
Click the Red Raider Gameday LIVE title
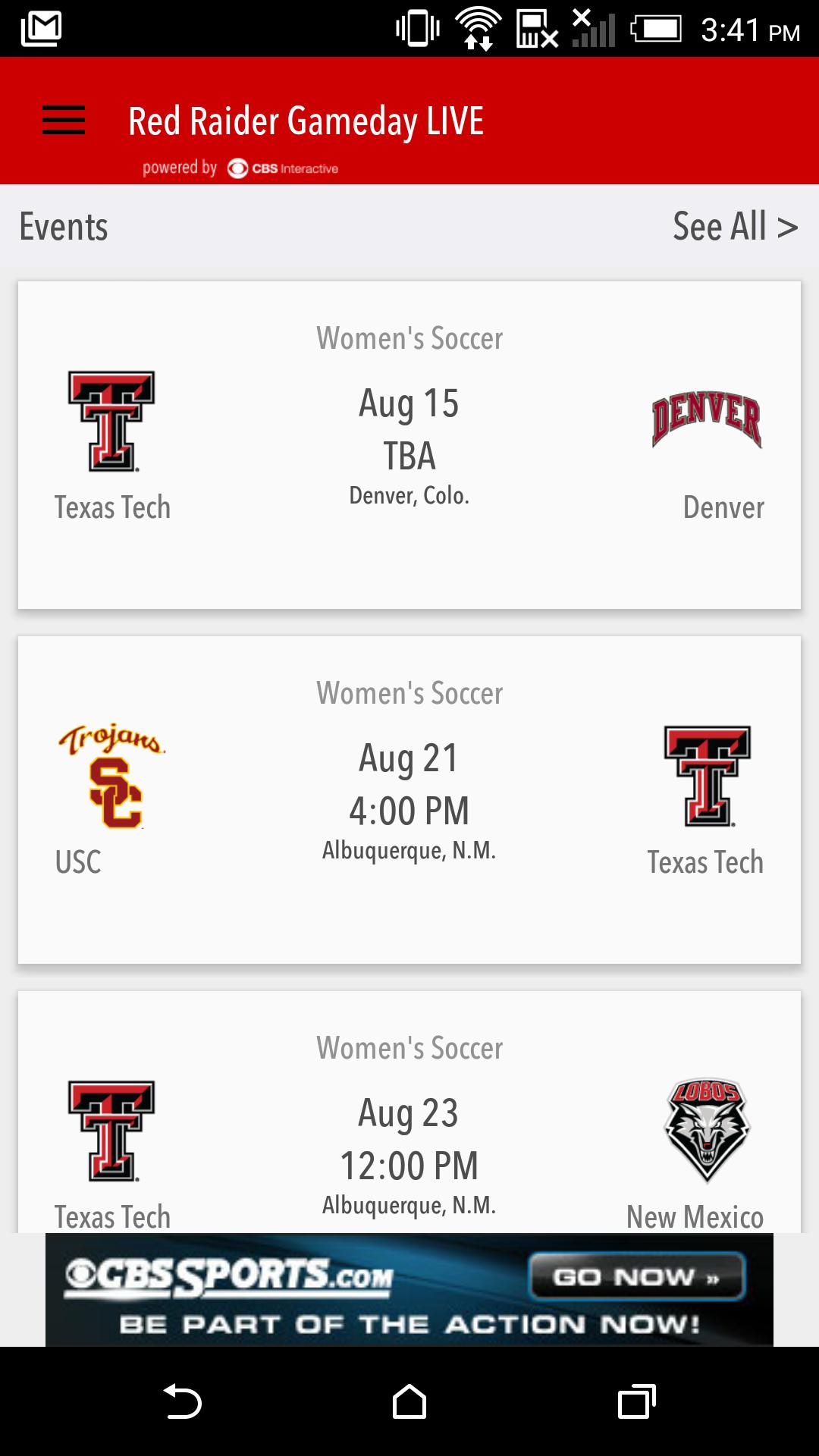(306, 121)
